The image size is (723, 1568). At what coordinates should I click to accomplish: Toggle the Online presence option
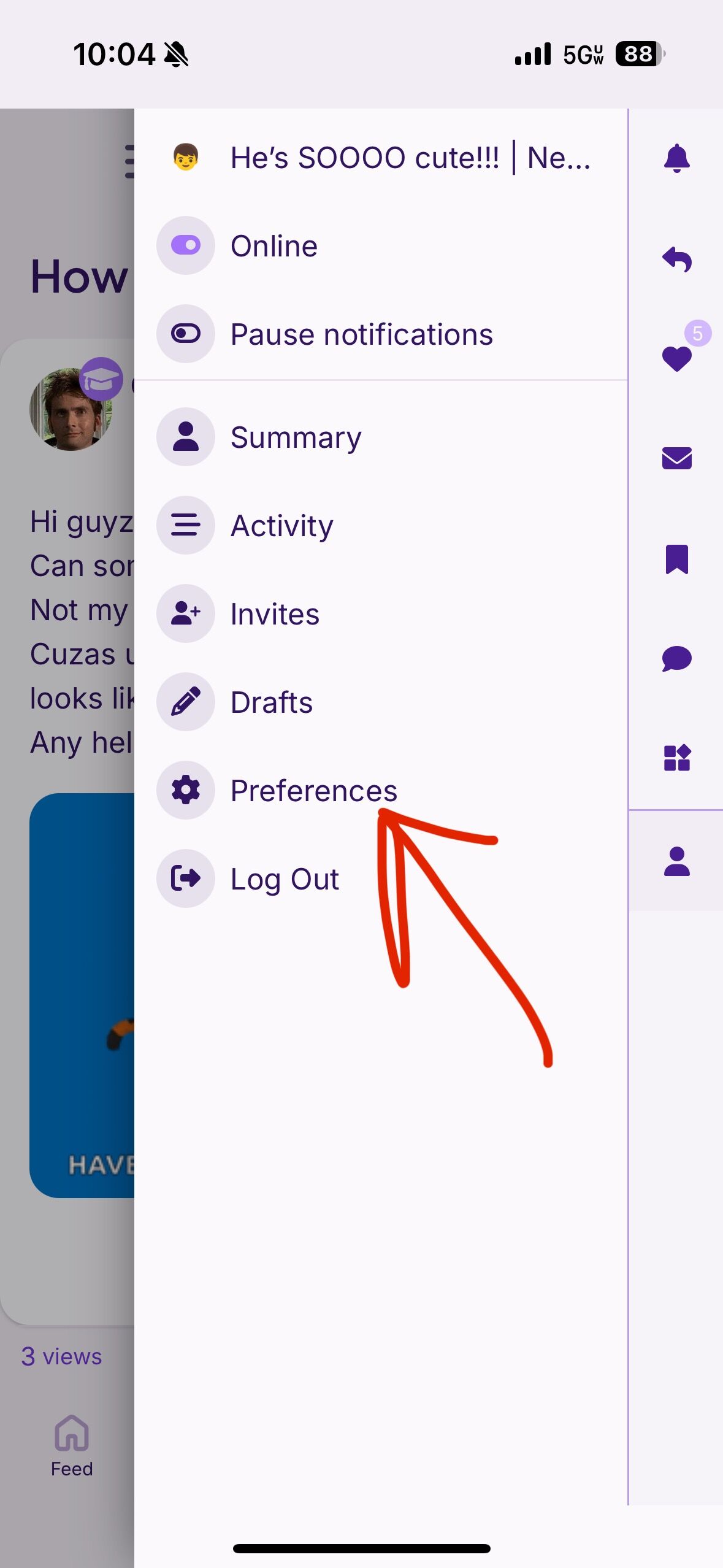pyautogui.click(x=381, y=245)
